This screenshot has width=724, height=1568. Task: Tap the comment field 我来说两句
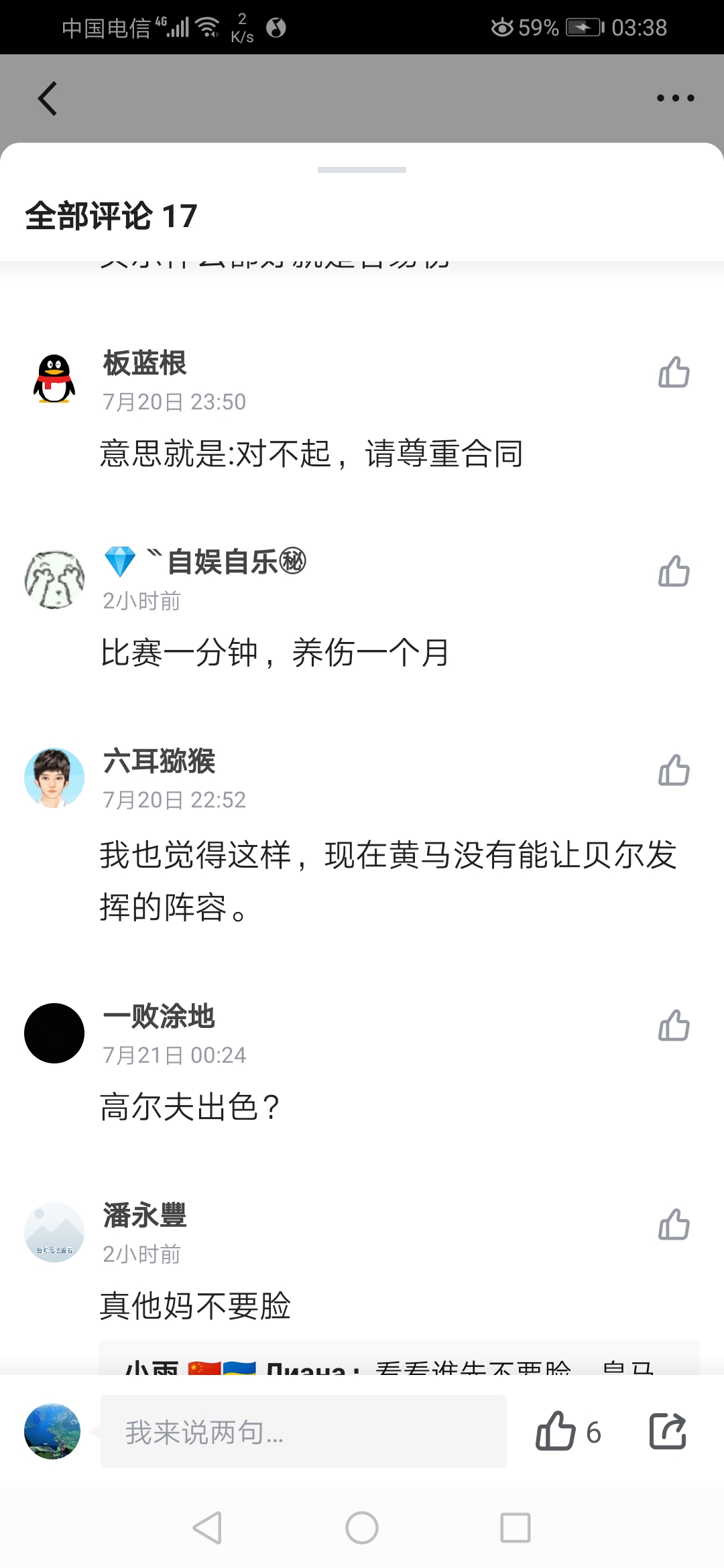click(303, 1432)
